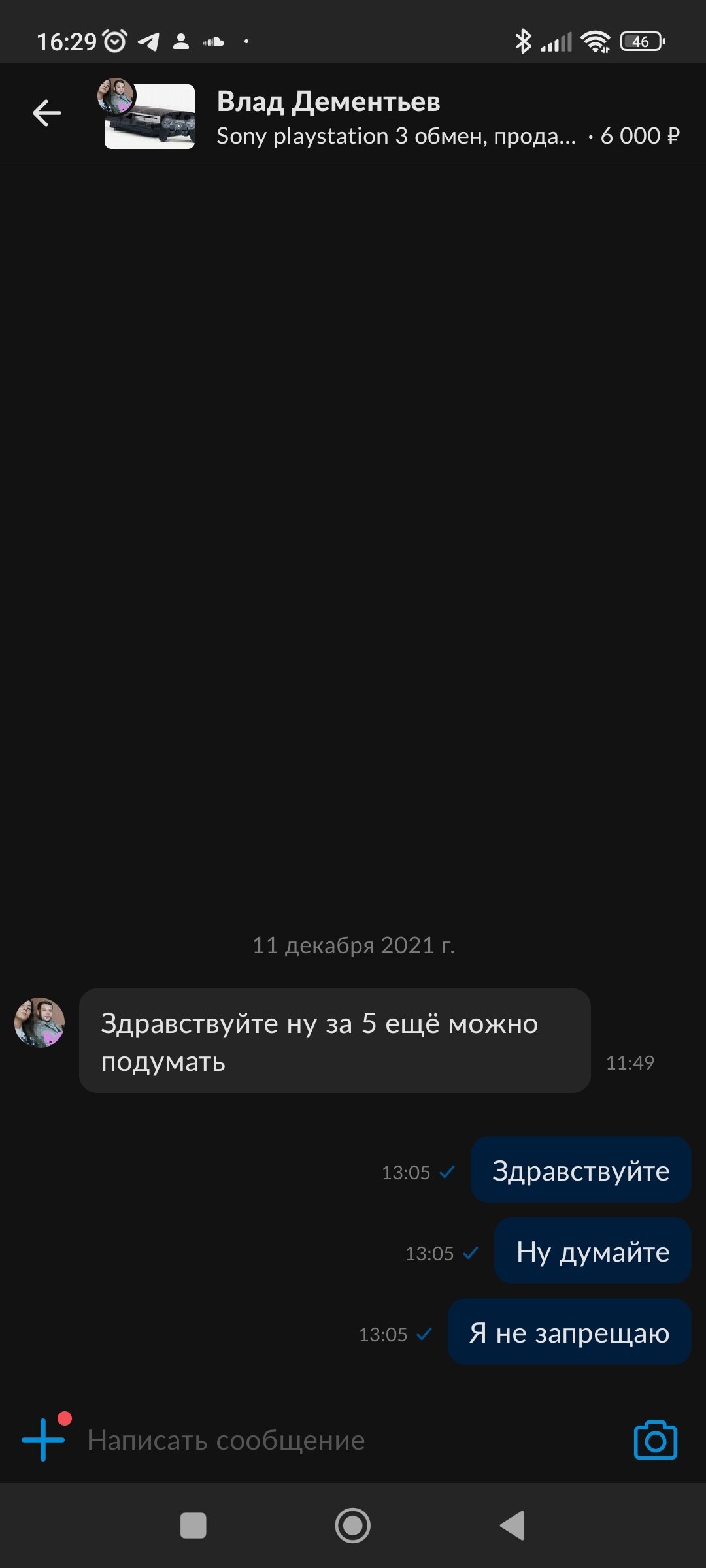Tap the system home button
Screen dimensions: 706x1568
[353, 1526]
